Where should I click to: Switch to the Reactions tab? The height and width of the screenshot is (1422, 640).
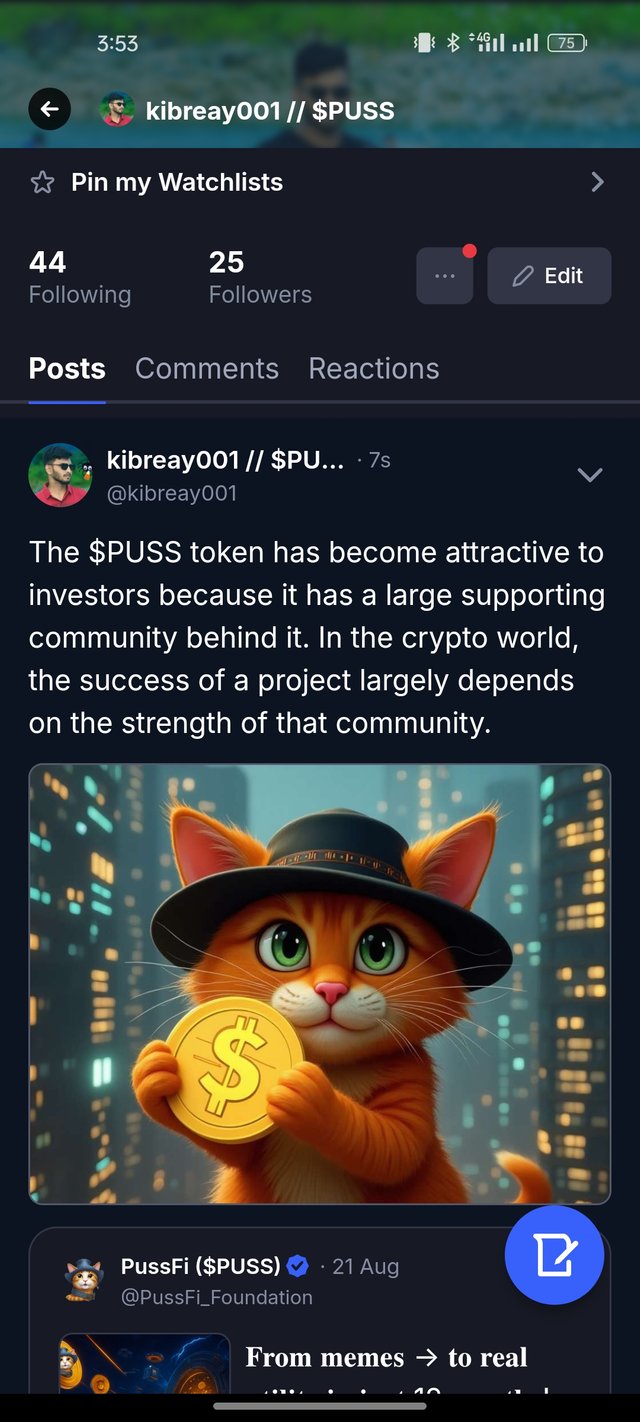374,369
